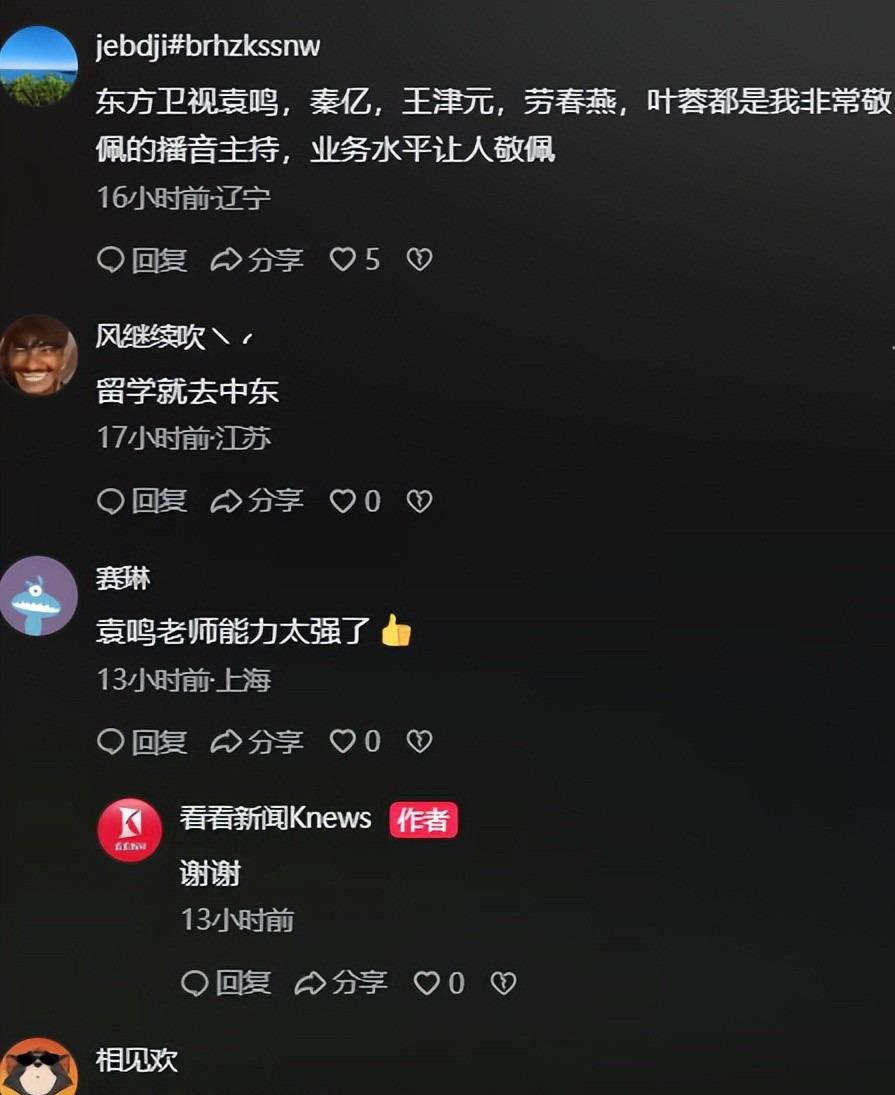Share the 留学就去中东 comment

coord(257,501)
